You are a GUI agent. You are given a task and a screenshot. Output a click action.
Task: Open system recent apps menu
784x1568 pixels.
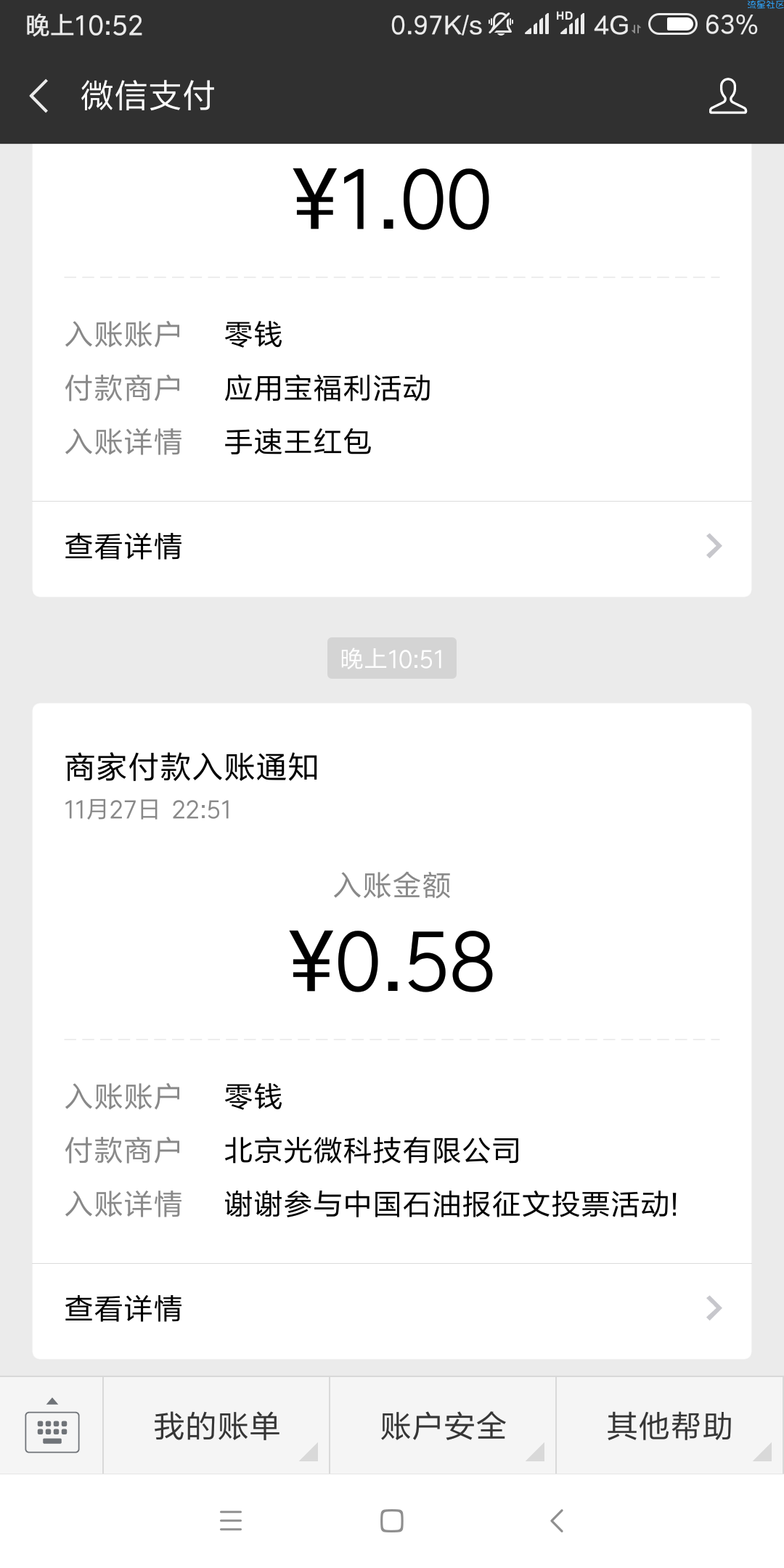coord(231,1521)
